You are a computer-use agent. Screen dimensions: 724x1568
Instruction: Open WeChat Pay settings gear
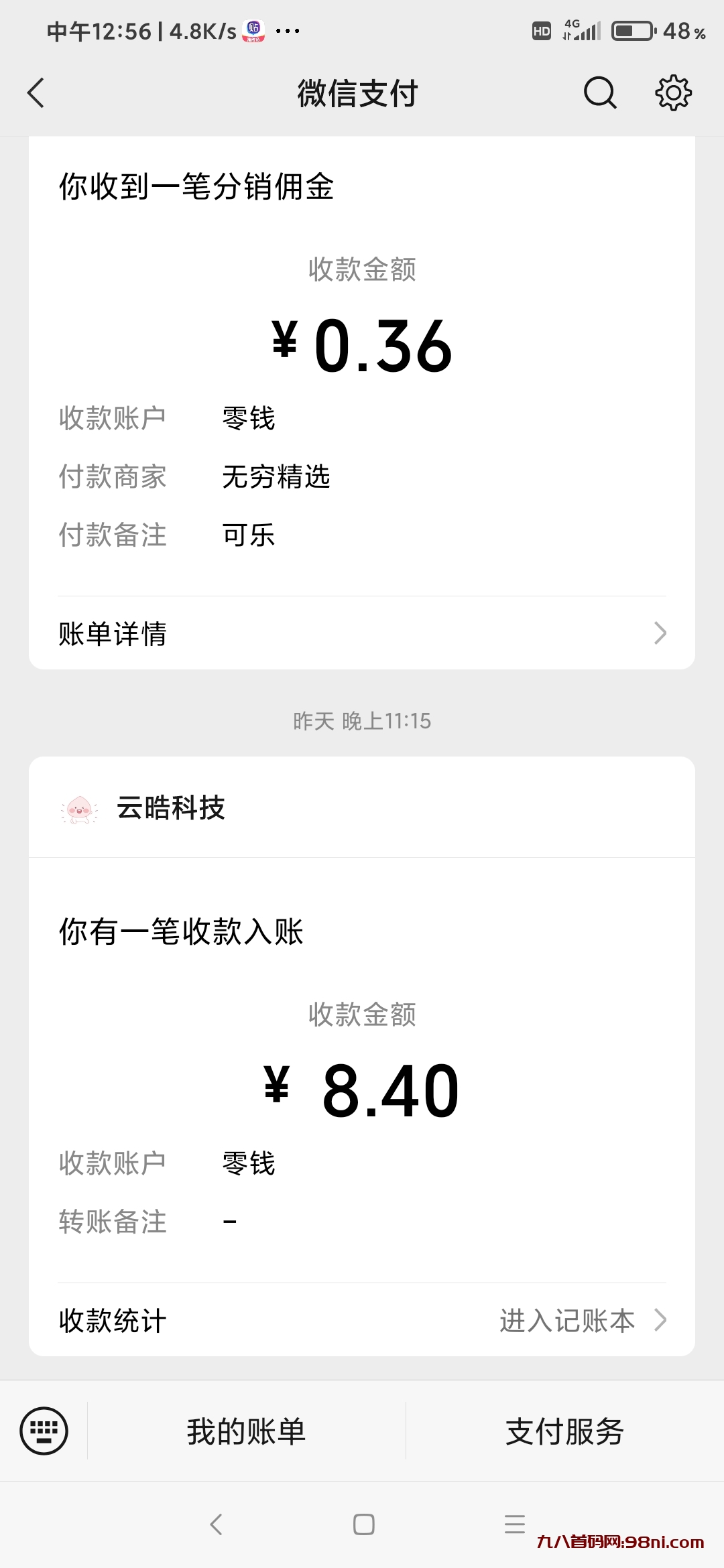(672, 94)
